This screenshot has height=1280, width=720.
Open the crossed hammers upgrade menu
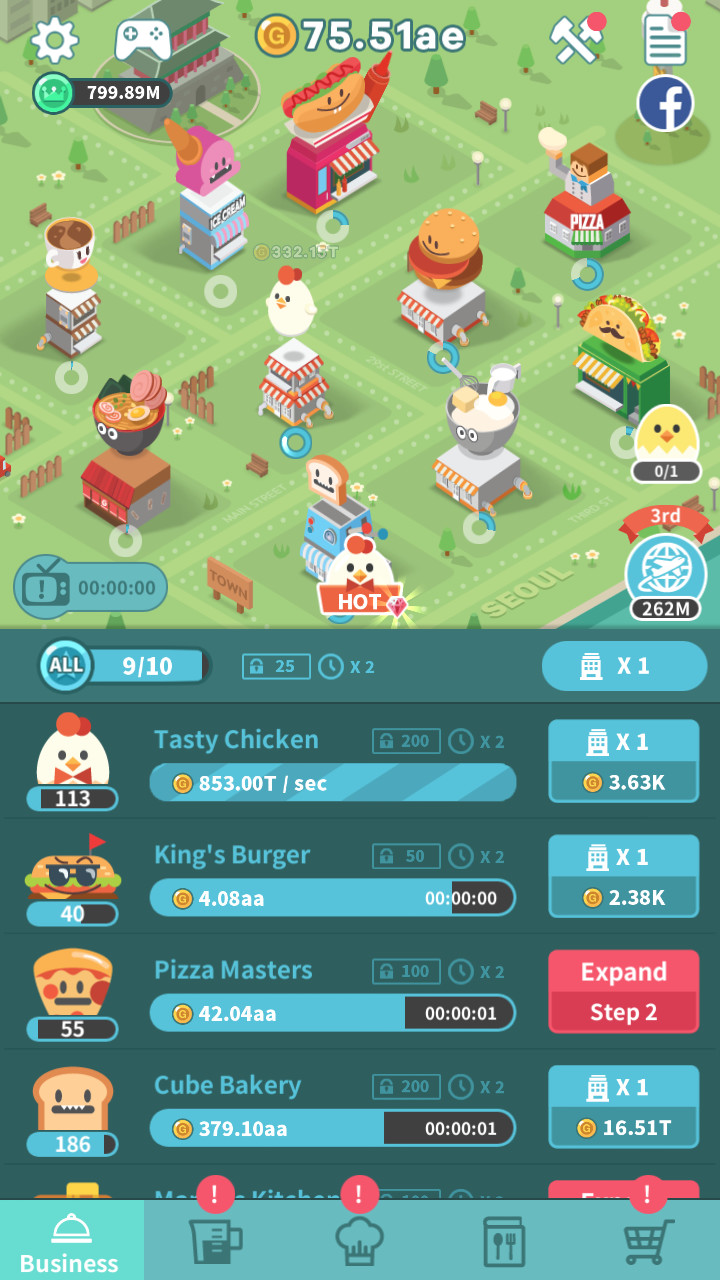pyautogui.click(x=574, y=40)
